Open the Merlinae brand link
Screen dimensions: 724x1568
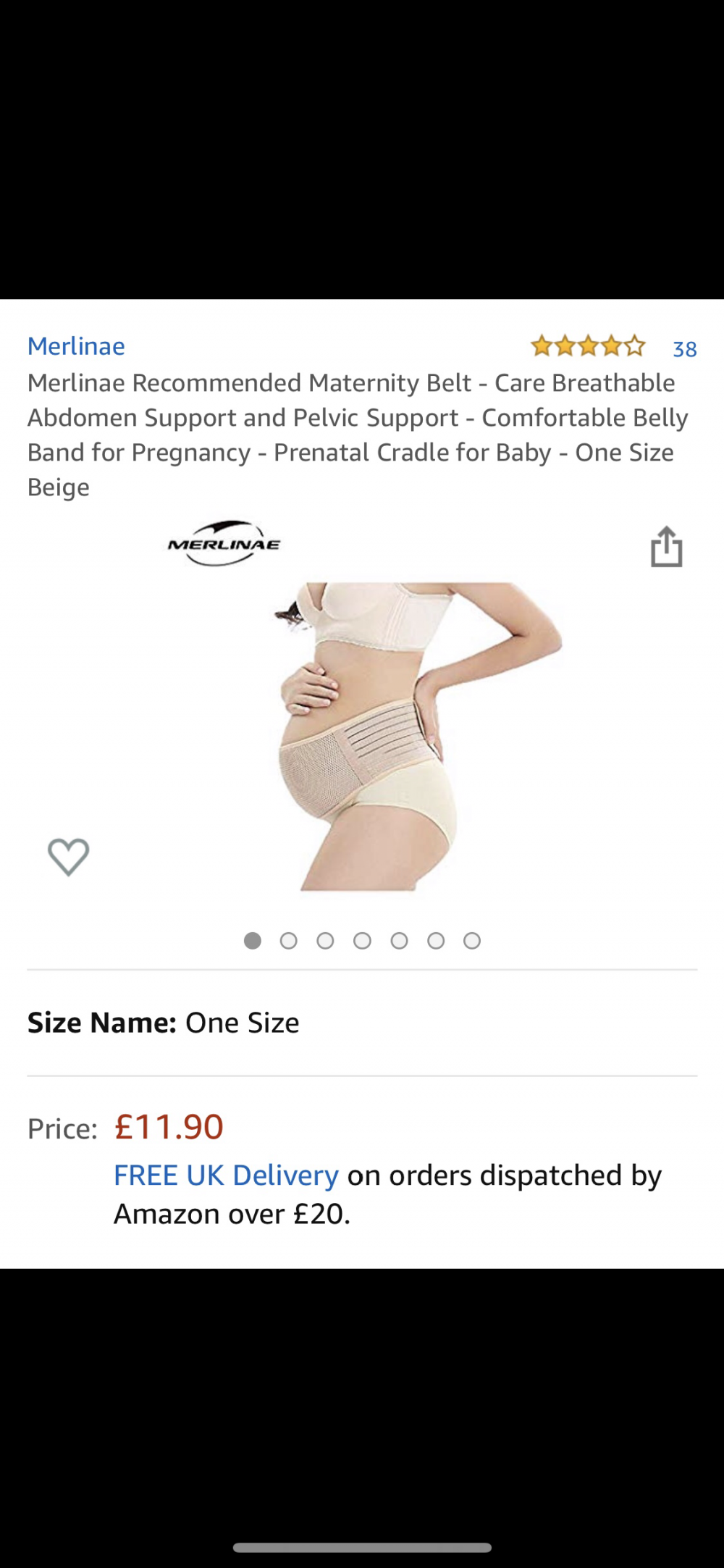tap(76, 346)
